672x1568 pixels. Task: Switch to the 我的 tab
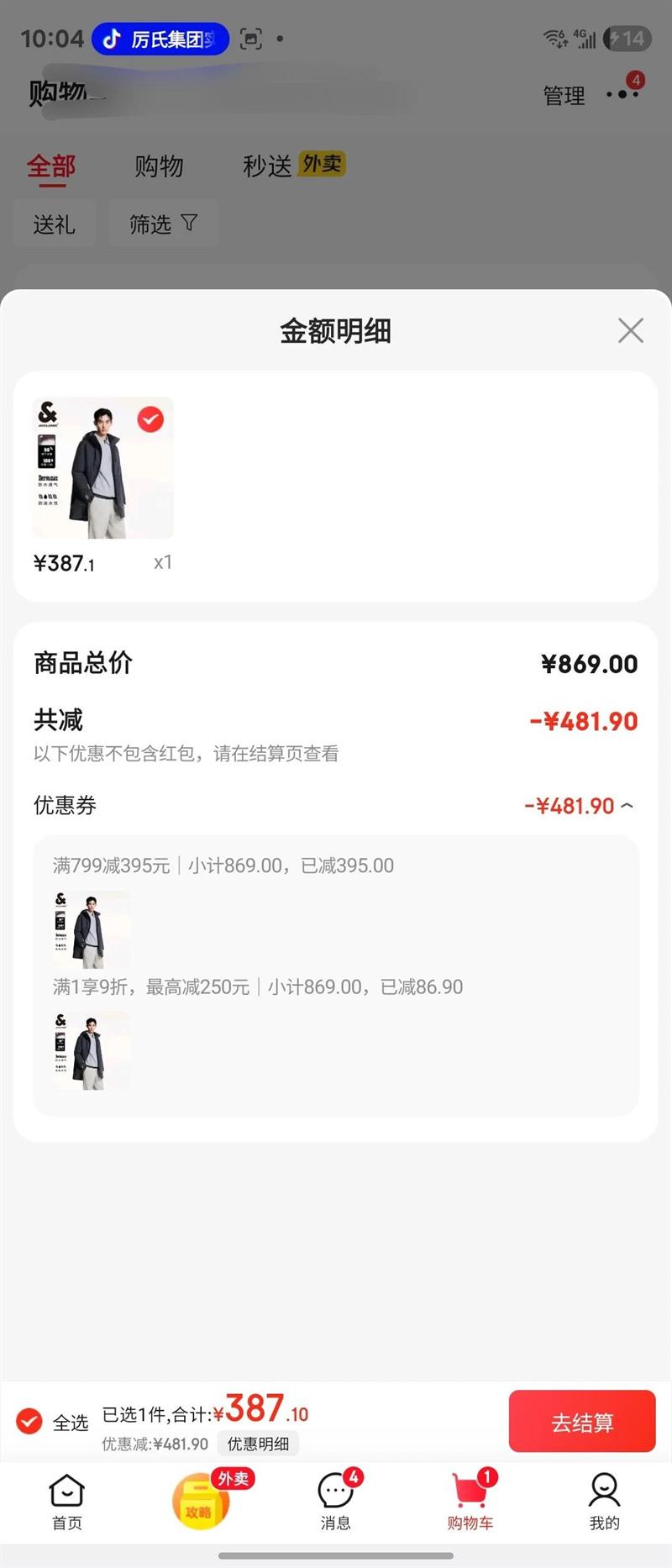pos(604,1500)
